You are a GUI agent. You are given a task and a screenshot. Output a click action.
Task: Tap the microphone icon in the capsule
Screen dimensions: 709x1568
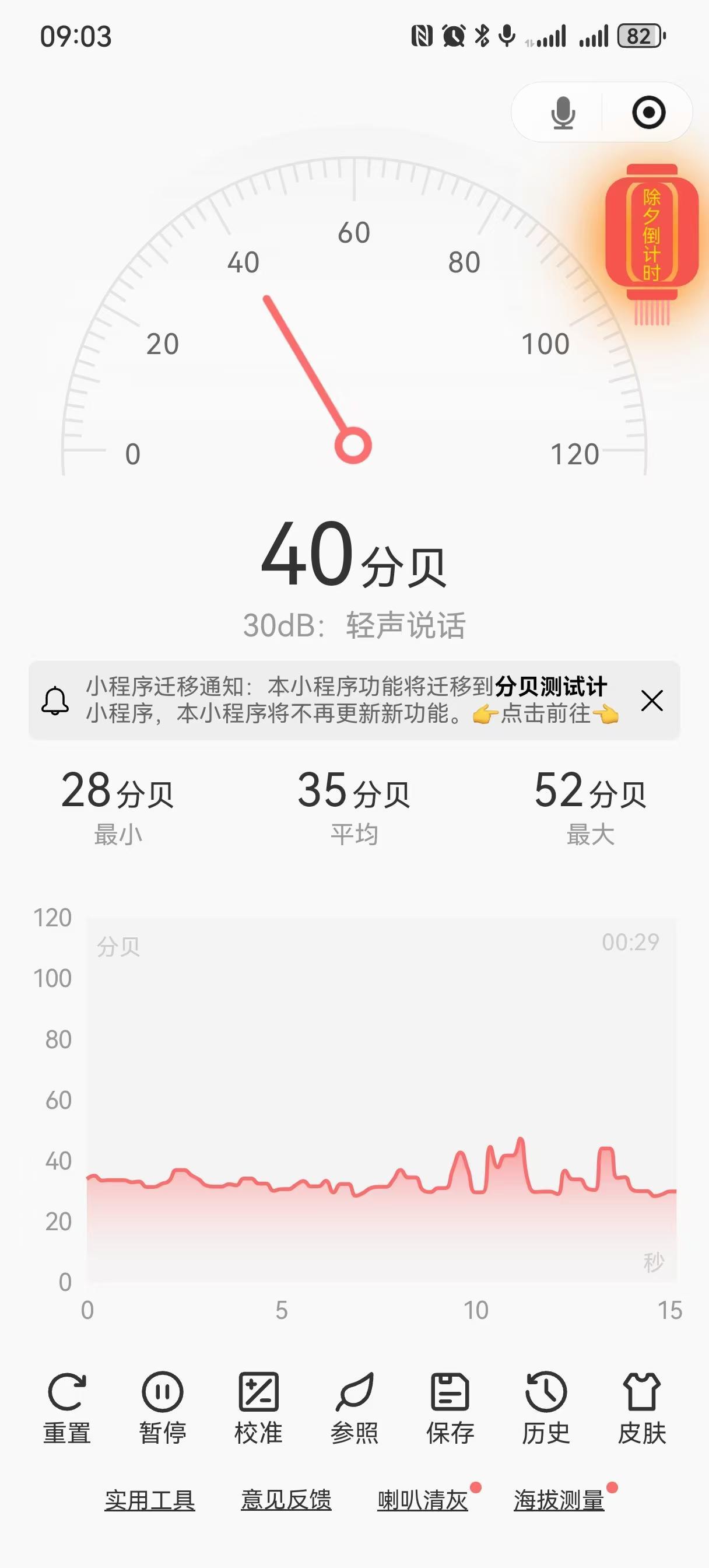click(563, 113)
